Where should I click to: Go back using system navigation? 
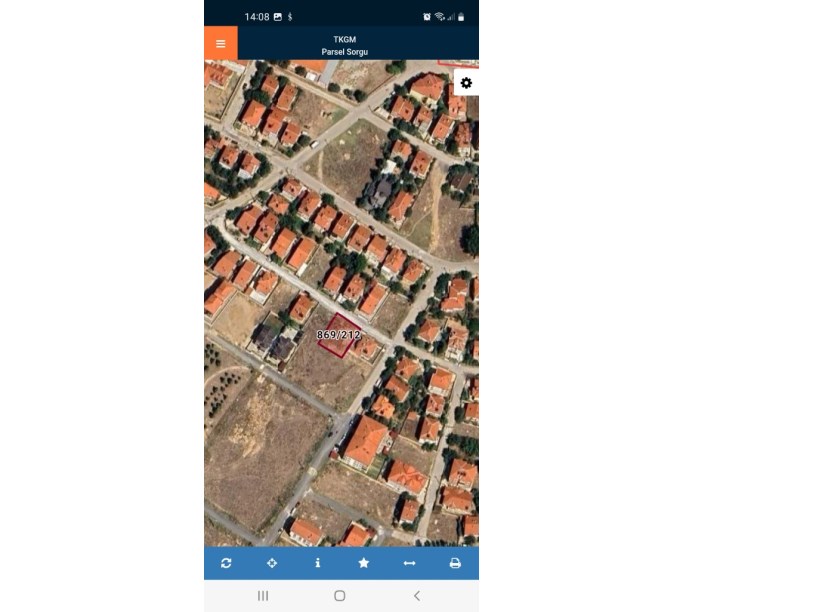417,596
